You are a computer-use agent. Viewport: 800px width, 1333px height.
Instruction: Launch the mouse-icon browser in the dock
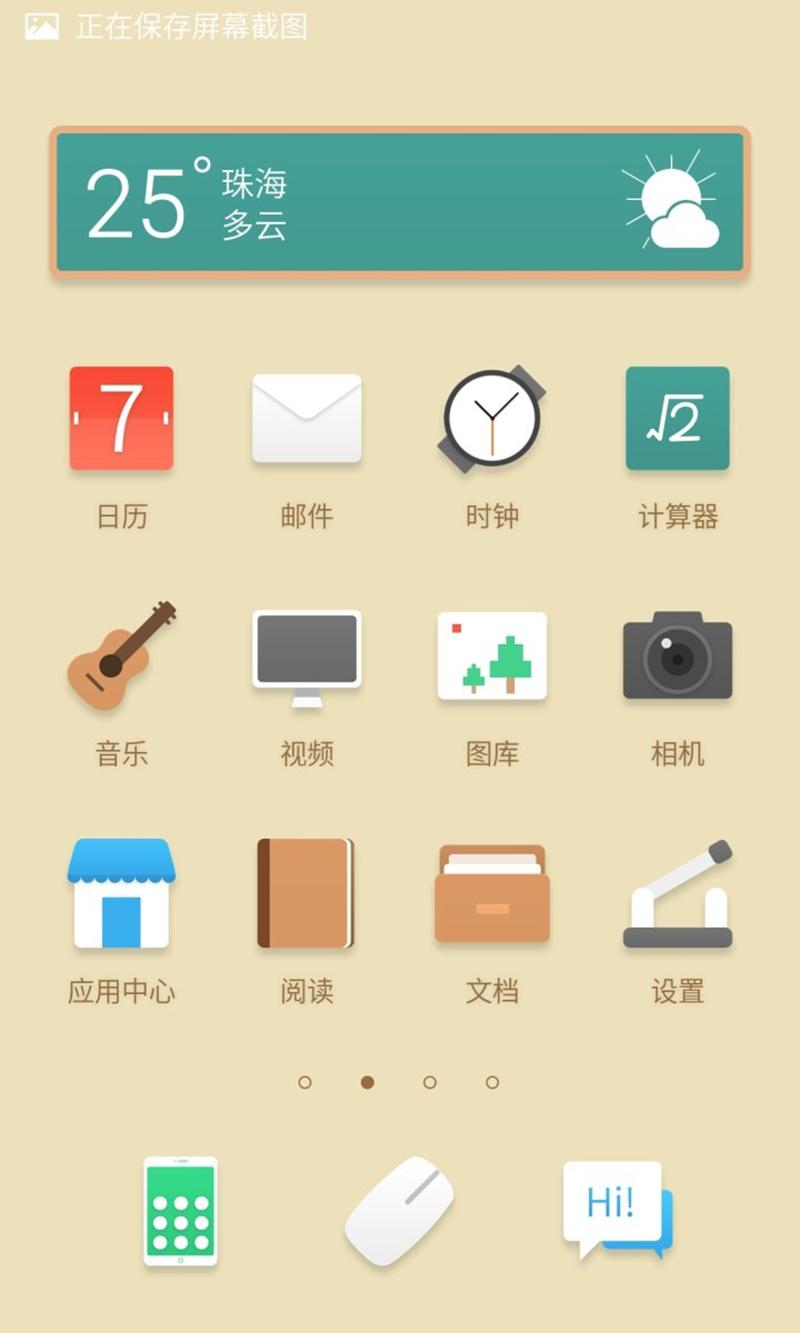[x=399, y=1211]
